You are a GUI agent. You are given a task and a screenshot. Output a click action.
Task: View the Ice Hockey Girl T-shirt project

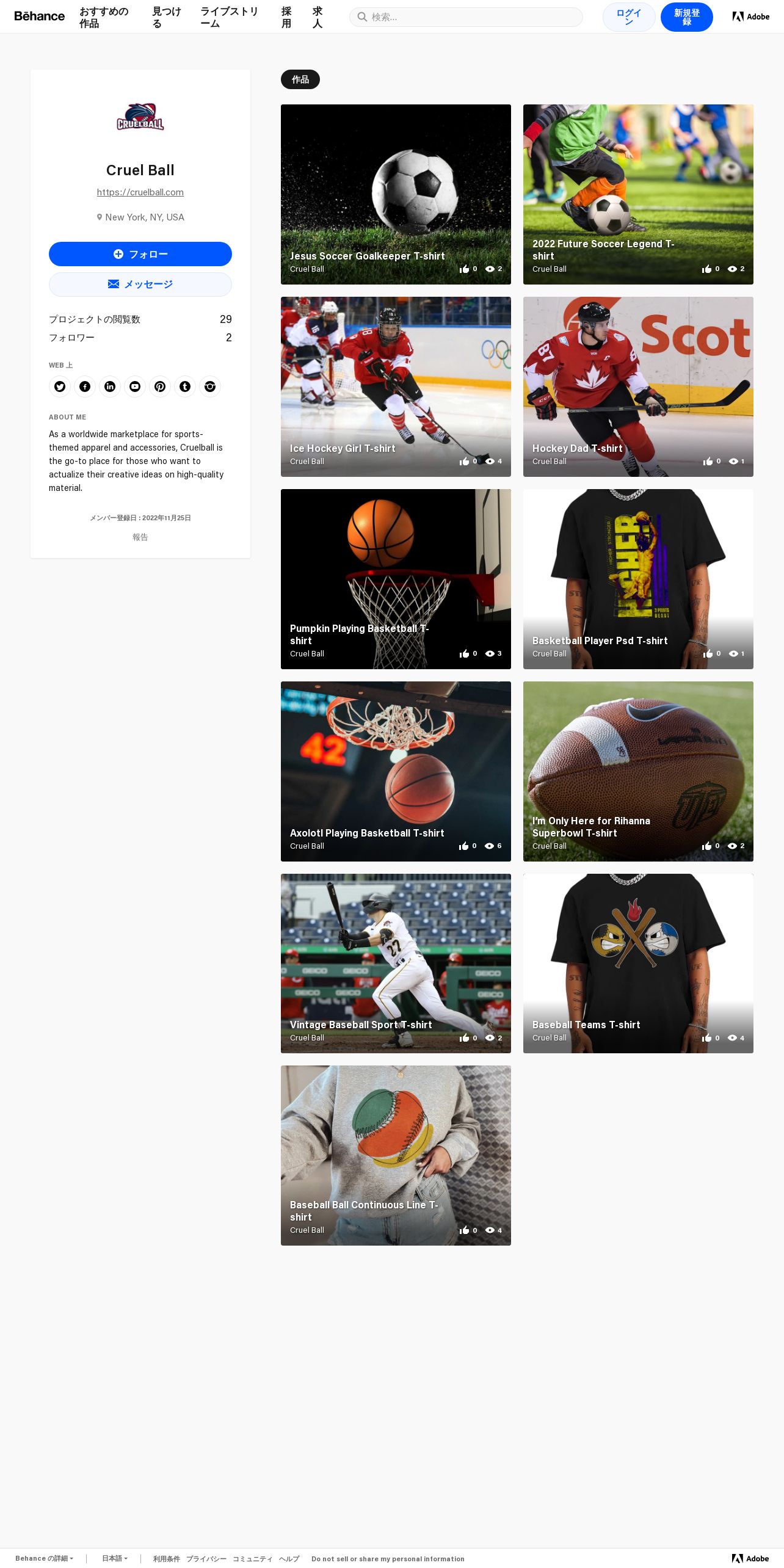[396, 387]
